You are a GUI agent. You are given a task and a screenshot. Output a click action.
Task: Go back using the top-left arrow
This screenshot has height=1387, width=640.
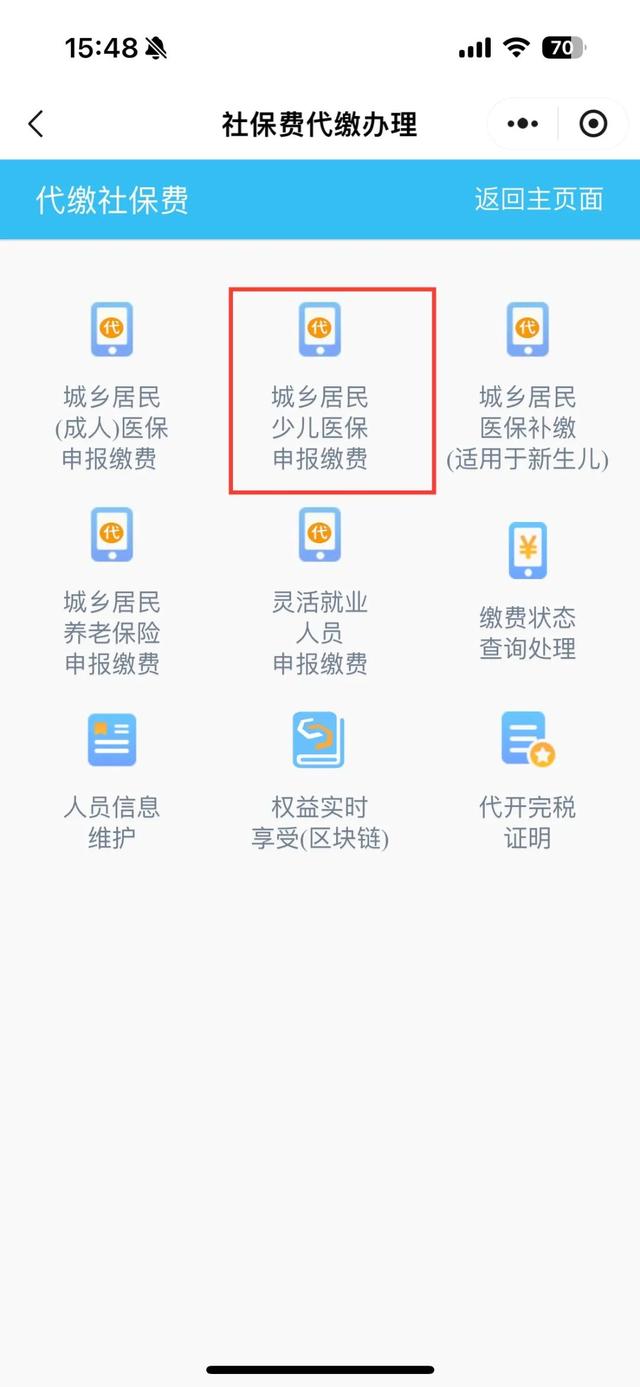pos(36,124)
